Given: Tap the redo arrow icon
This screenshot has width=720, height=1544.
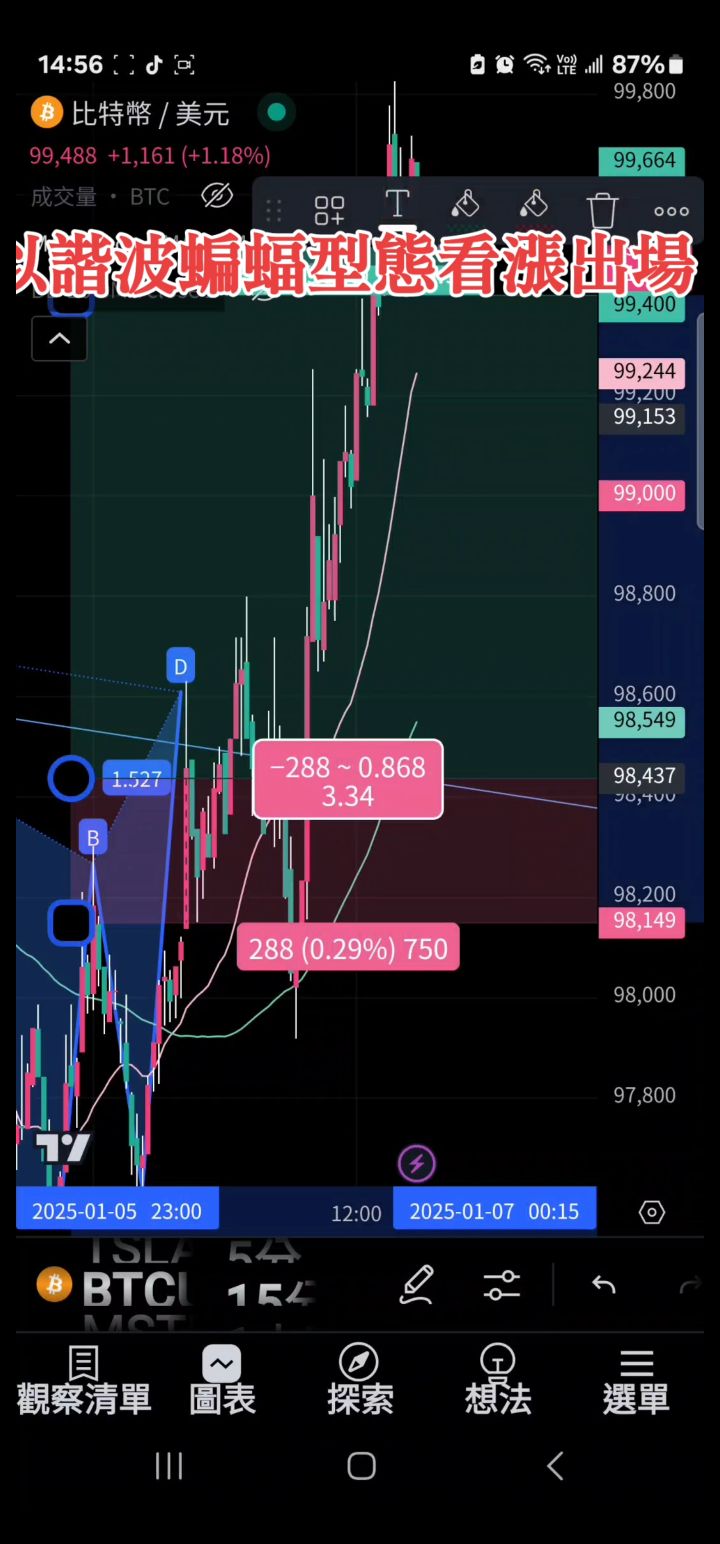Looking at the screenshot, I should click(x=690, y=1285).
